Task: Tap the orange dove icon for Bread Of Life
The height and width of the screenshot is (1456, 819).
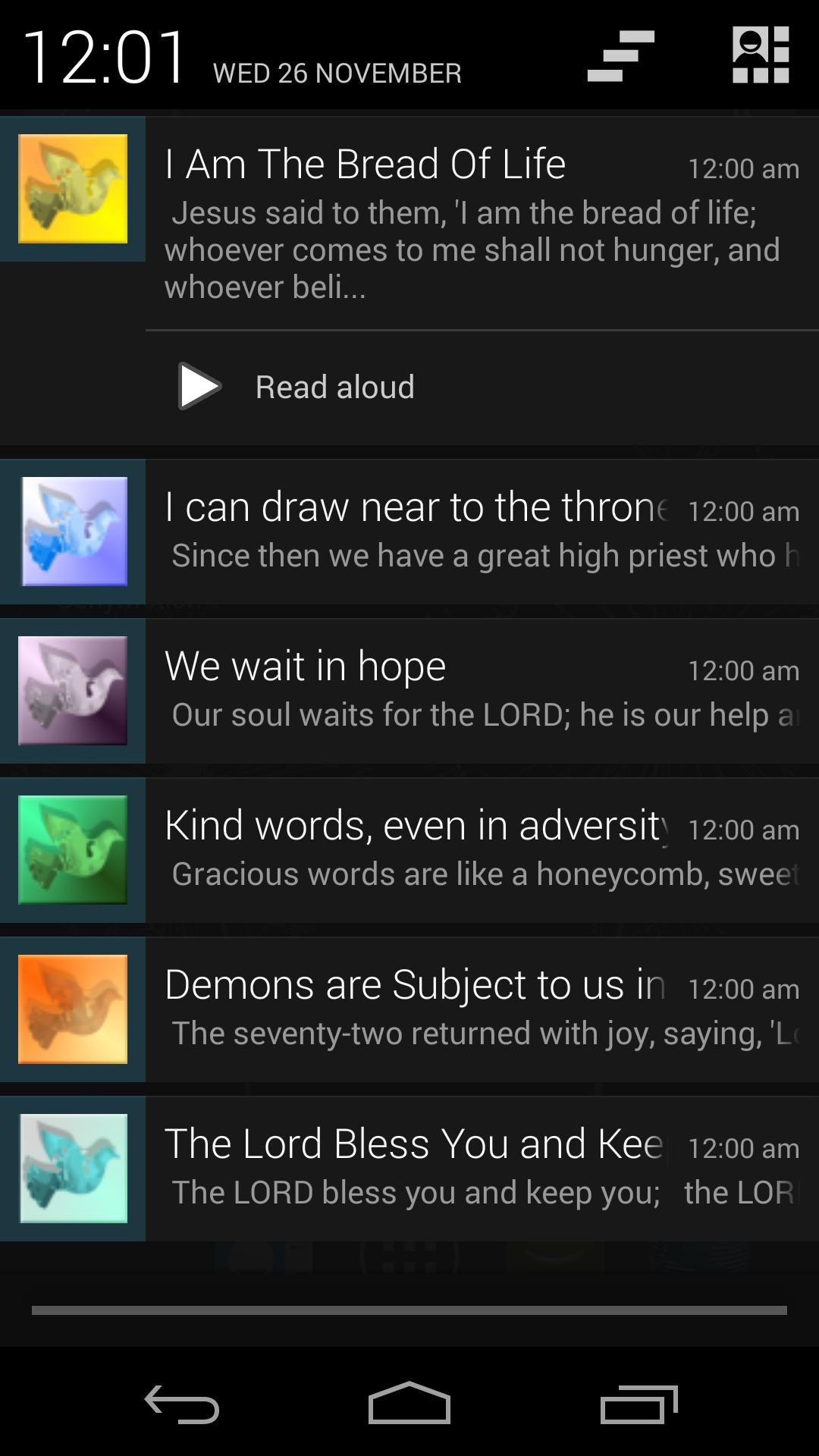Action: point(73,187)
